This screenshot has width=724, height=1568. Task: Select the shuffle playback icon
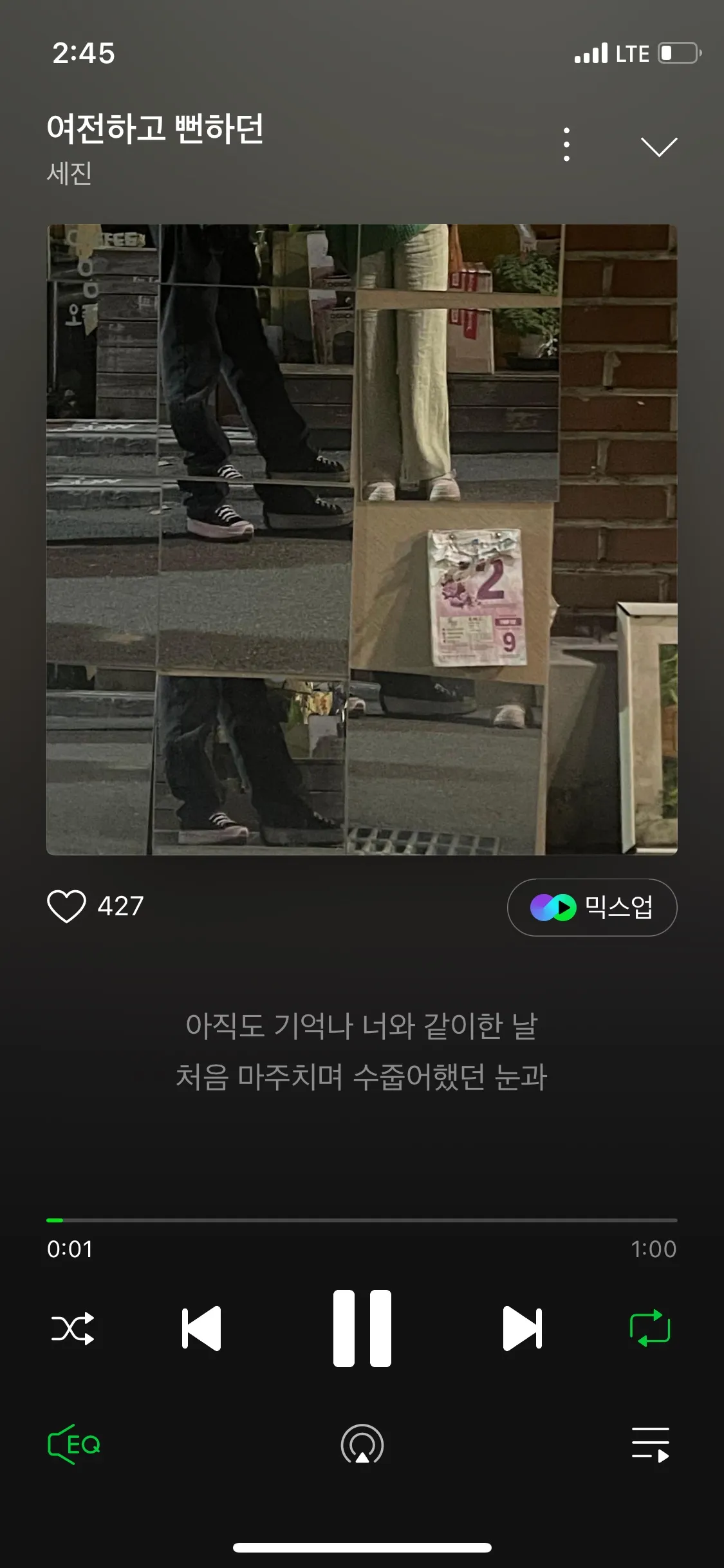point(73,1327)
